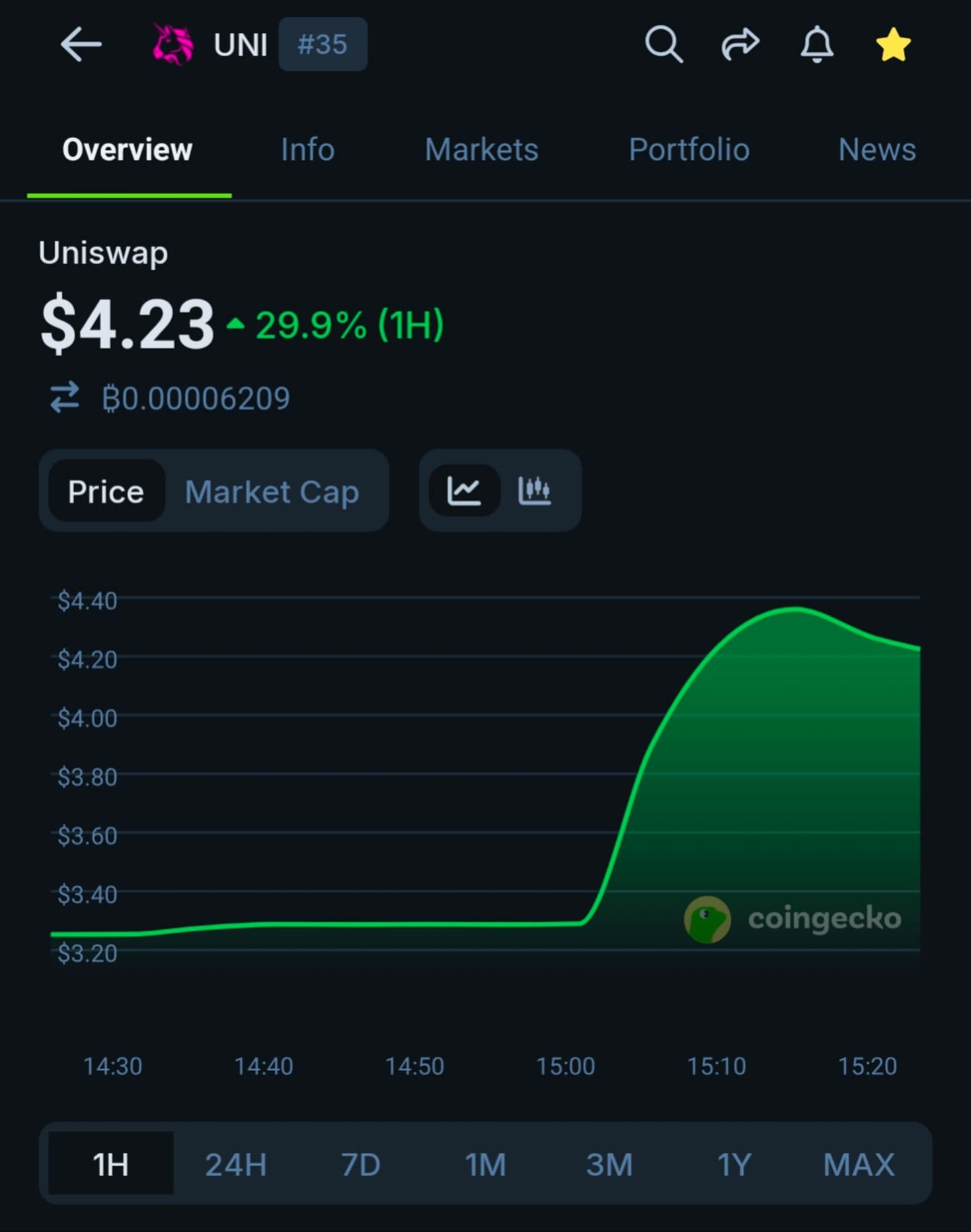Choose the 3M time range

(610, 1164)
